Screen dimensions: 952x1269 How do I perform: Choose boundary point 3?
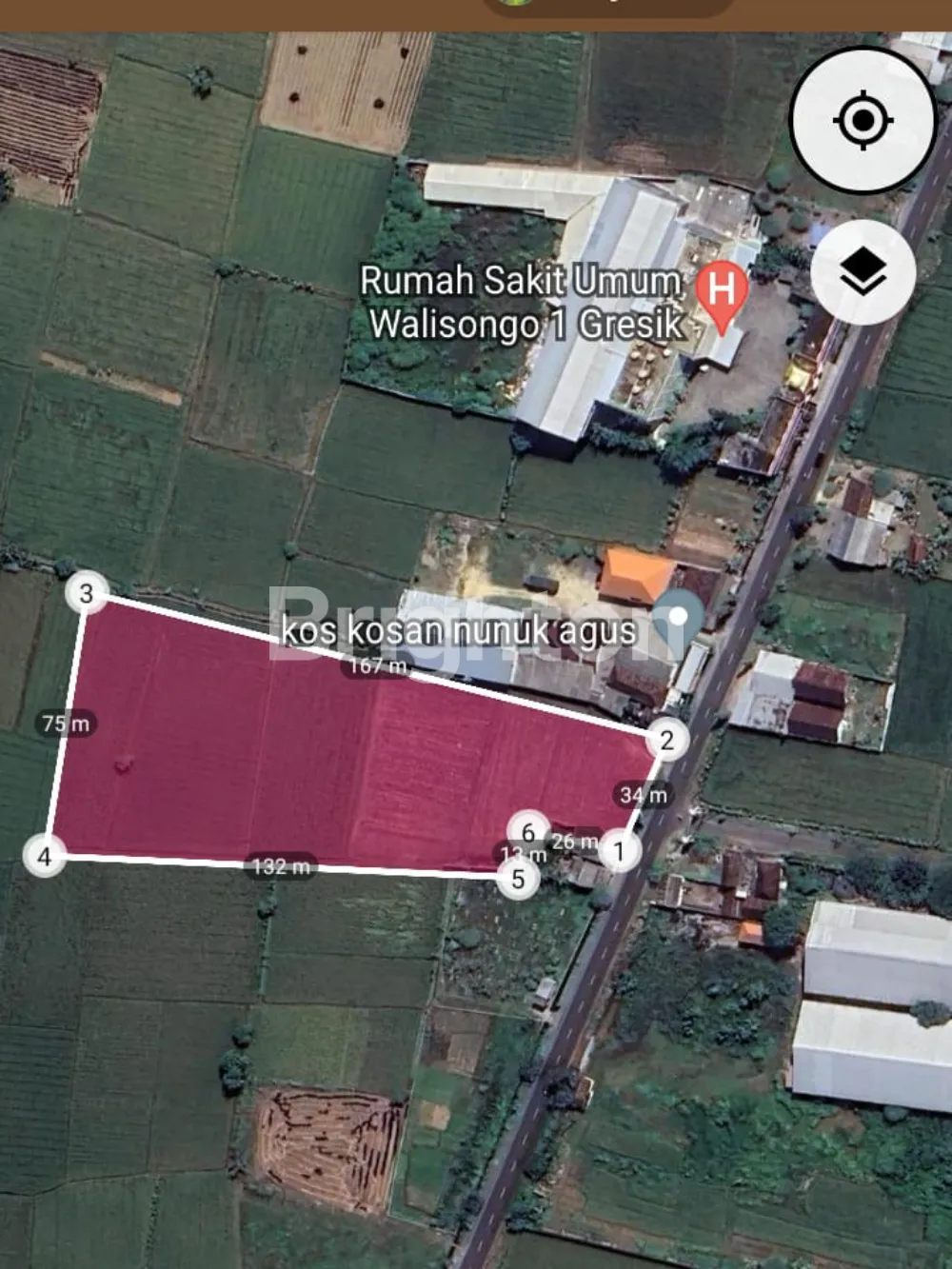pos(87,594)
